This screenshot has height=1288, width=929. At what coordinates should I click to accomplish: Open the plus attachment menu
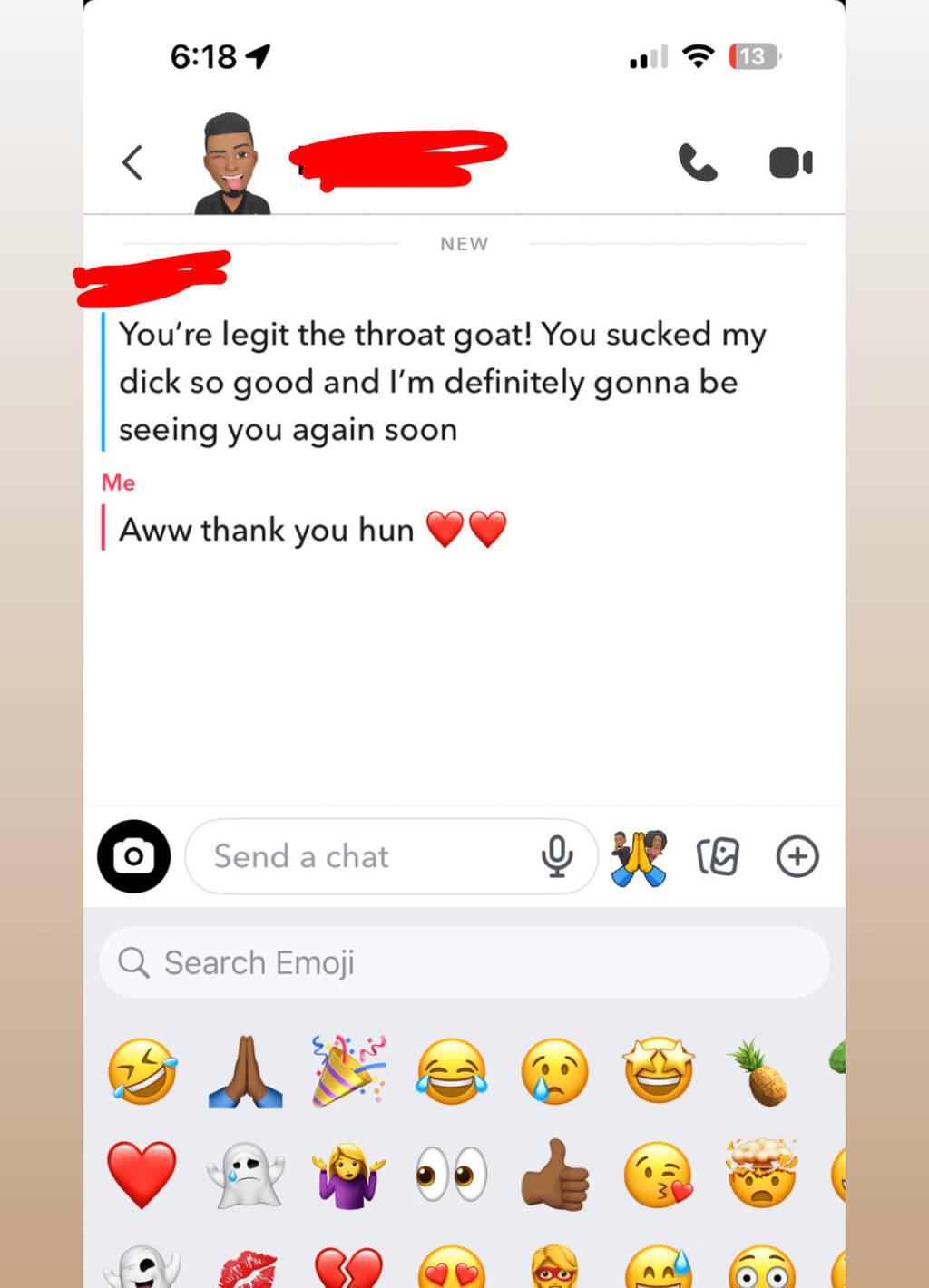[x=797, y=856]
